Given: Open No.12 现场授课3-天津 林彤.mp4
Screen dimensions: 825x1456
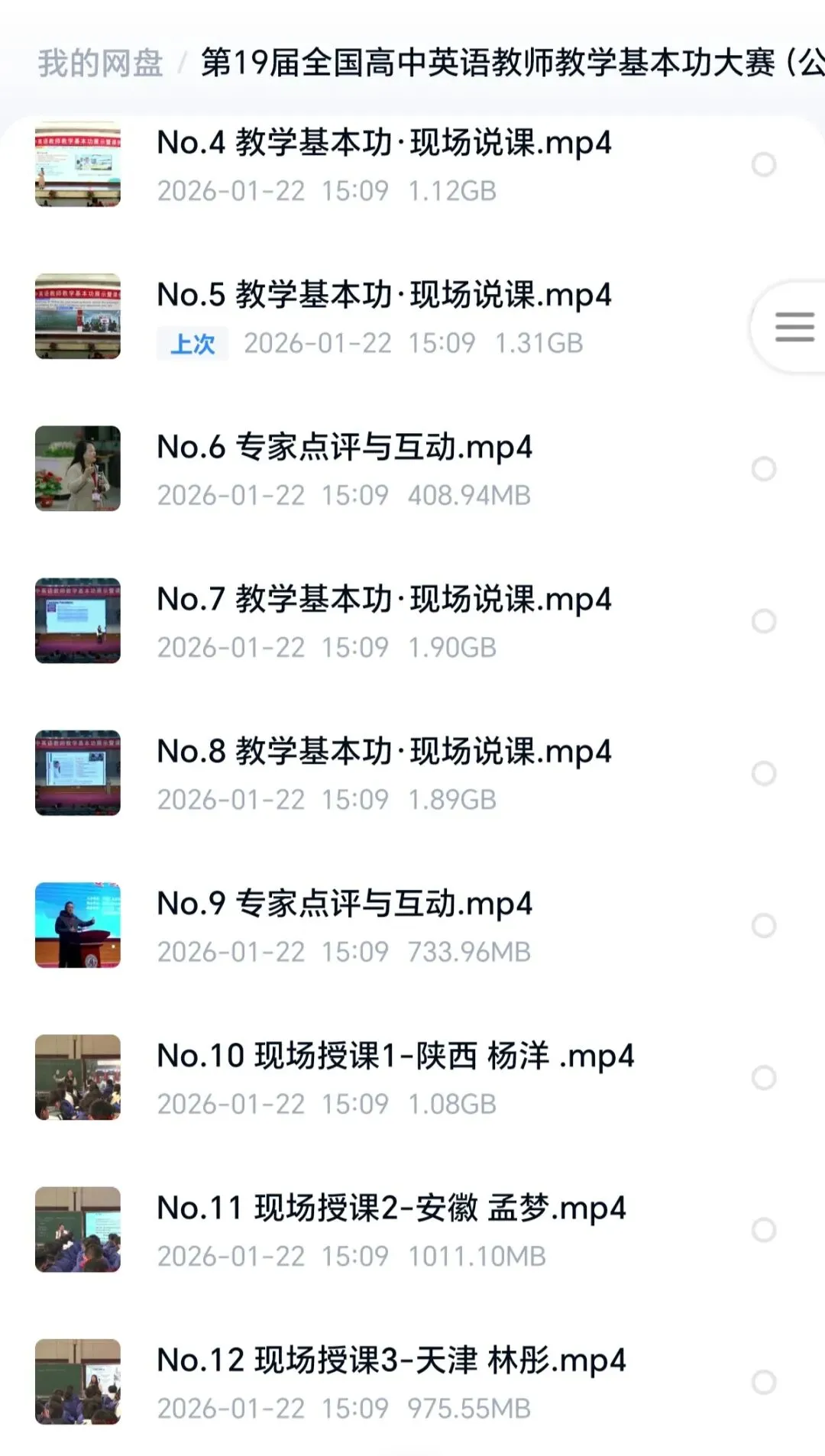Looking at the screenshot, I should (x=390, y=1360).
